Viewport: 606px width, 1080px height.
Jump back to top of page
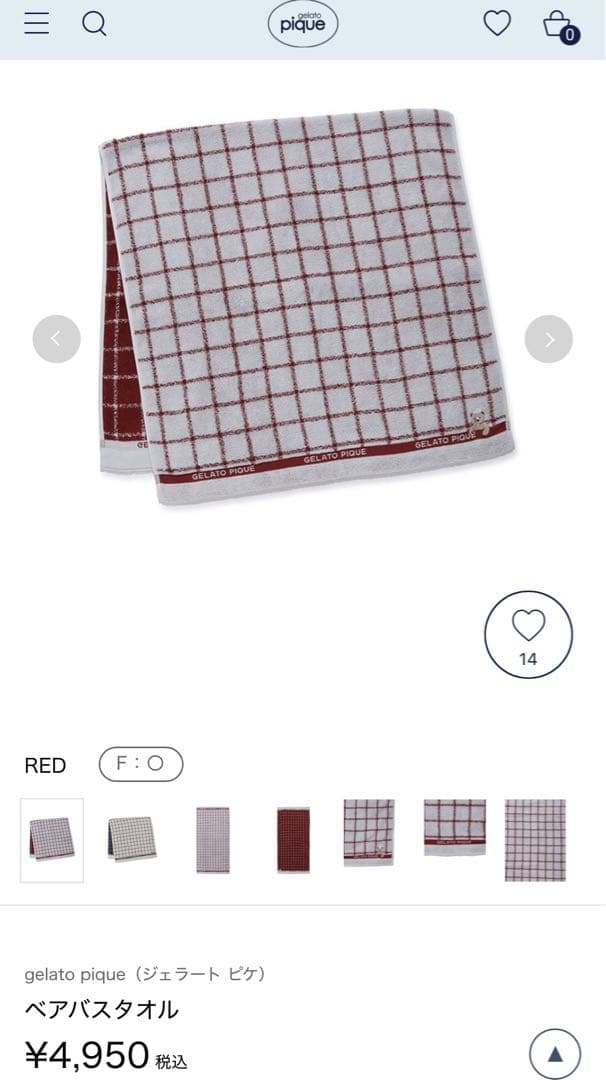click(x=555, y=1054)
